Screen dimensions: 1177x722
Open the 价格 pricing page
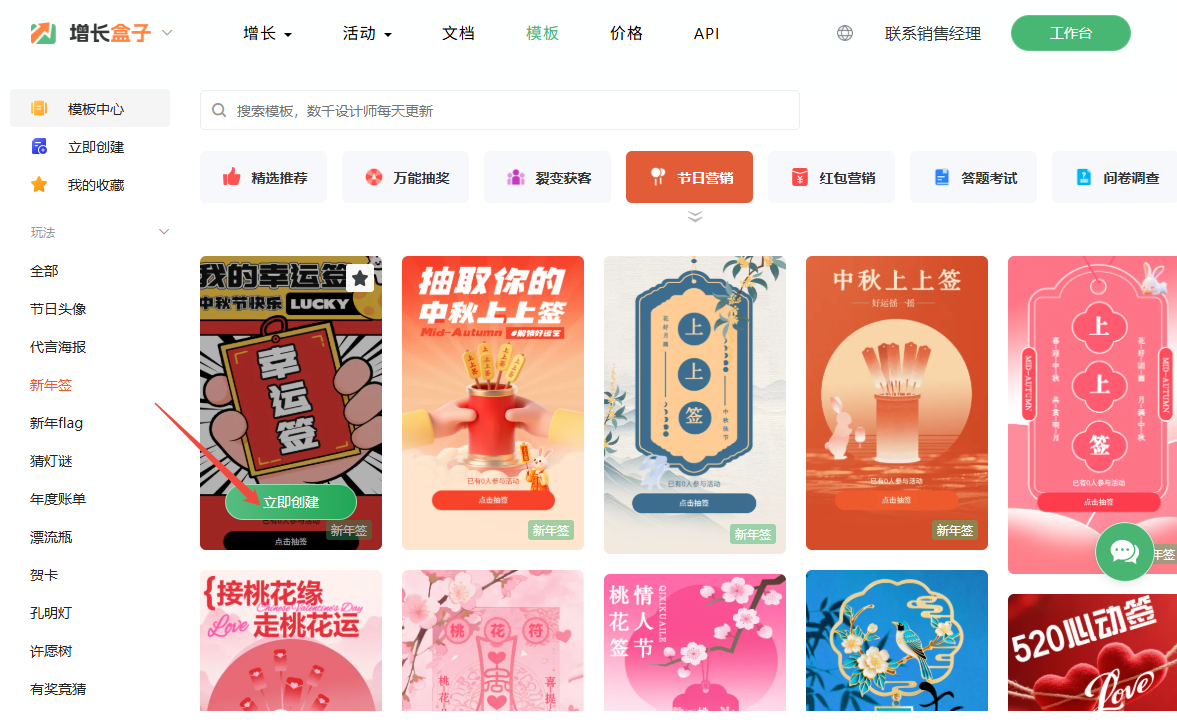[626, 33]
